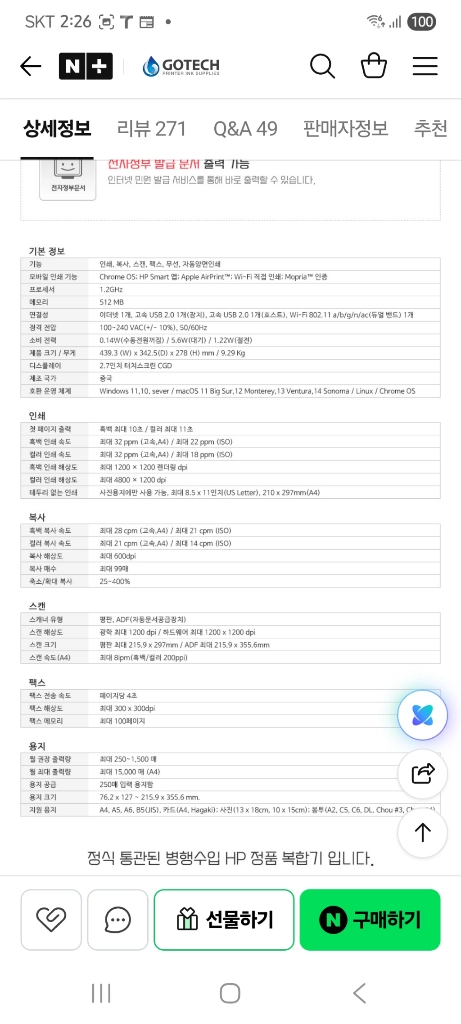Go to the system home screen

(230, 993)
